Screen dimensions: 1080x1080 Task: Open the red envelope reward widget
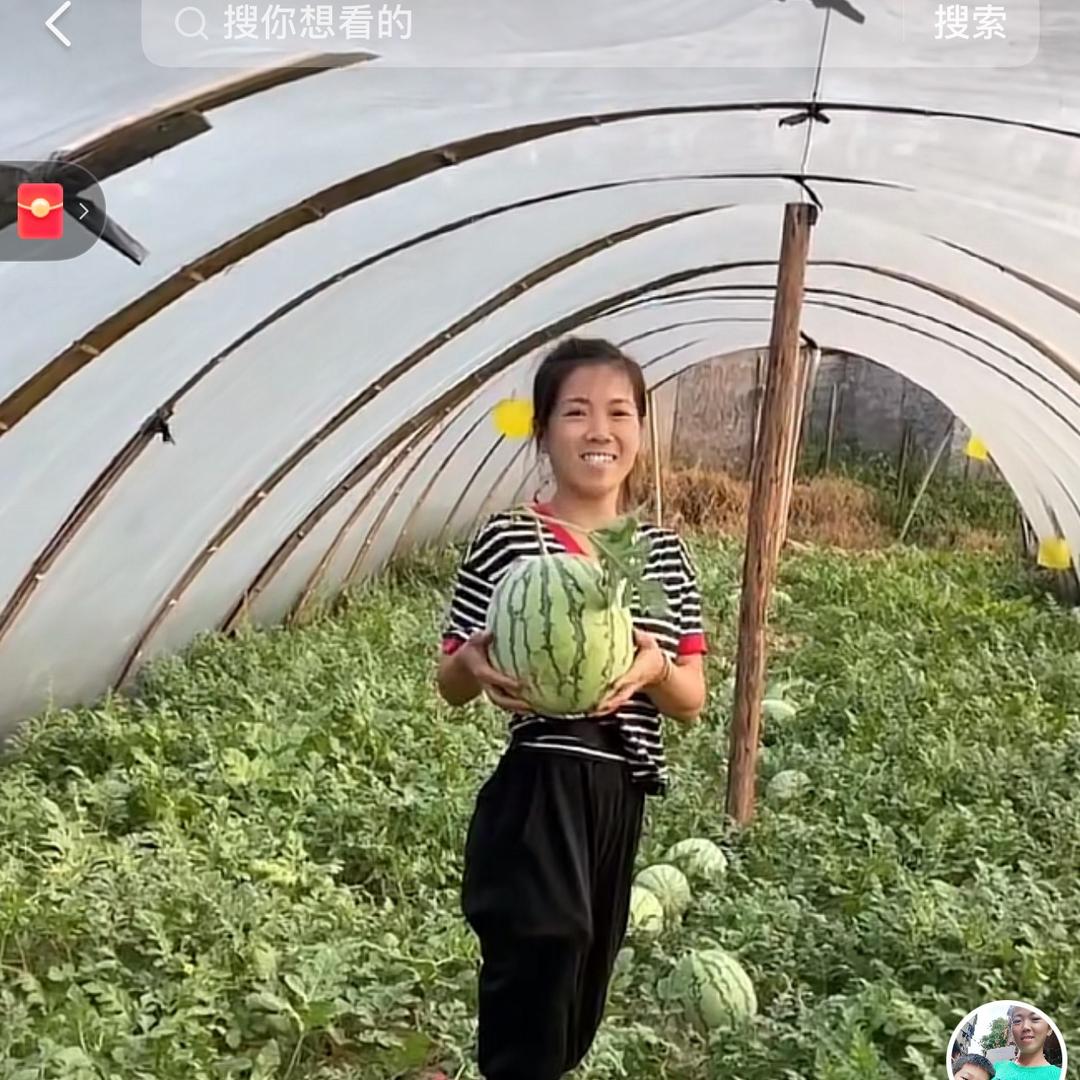42,211
